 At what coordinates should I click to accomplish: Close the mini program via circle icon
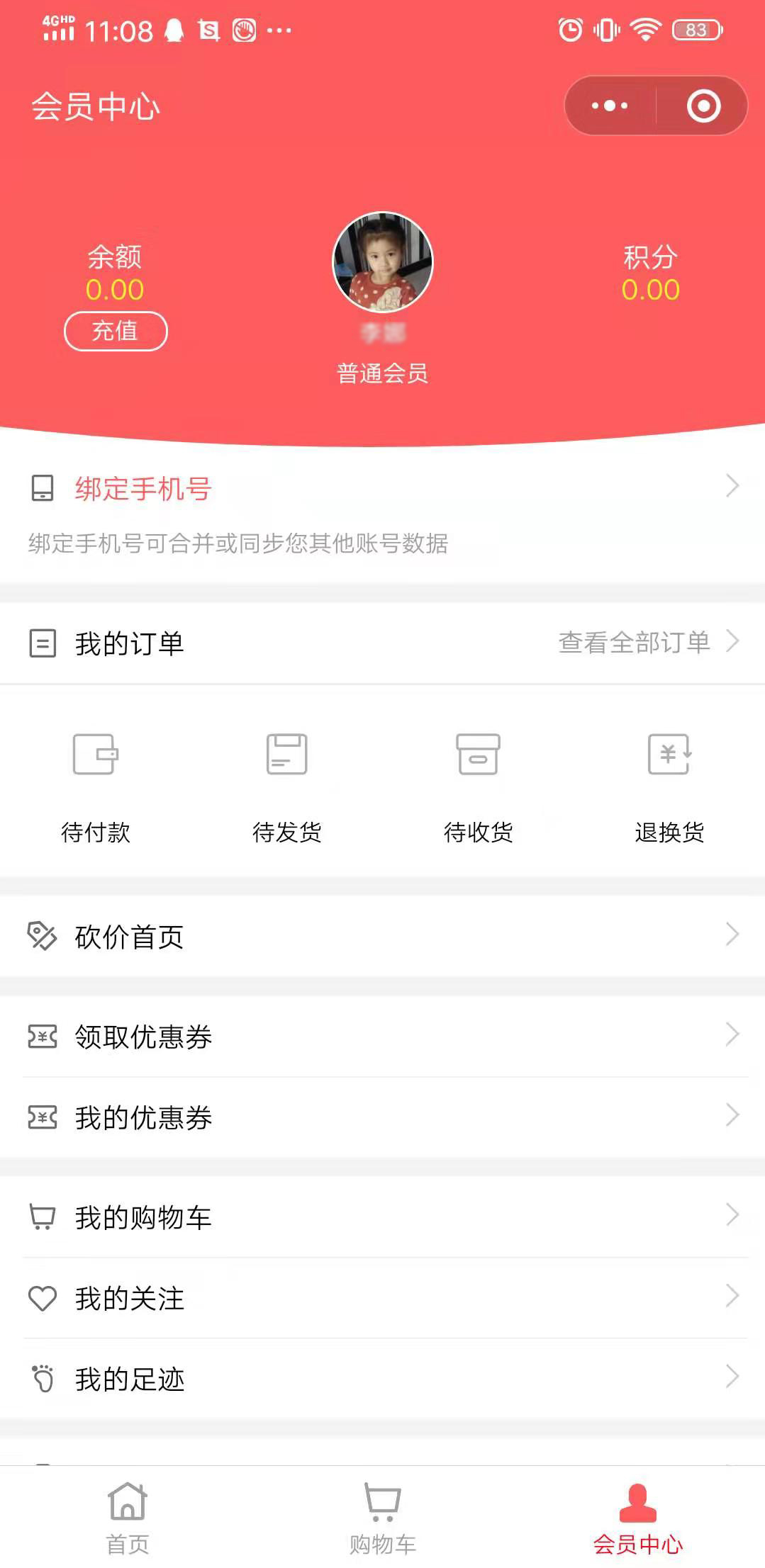[x=703, y=106]
